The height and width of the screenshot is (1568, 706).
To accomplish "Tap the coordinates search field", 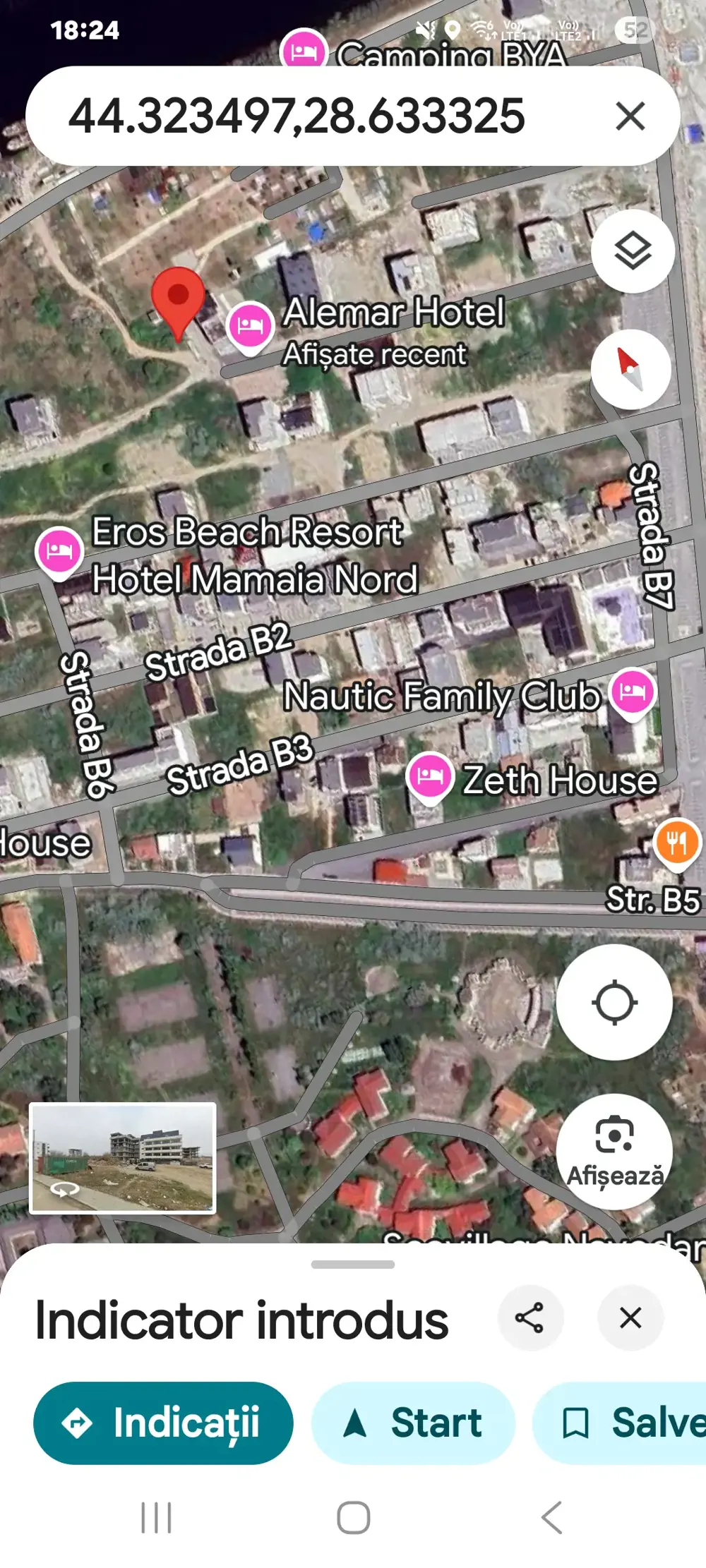I will [297, 117].
